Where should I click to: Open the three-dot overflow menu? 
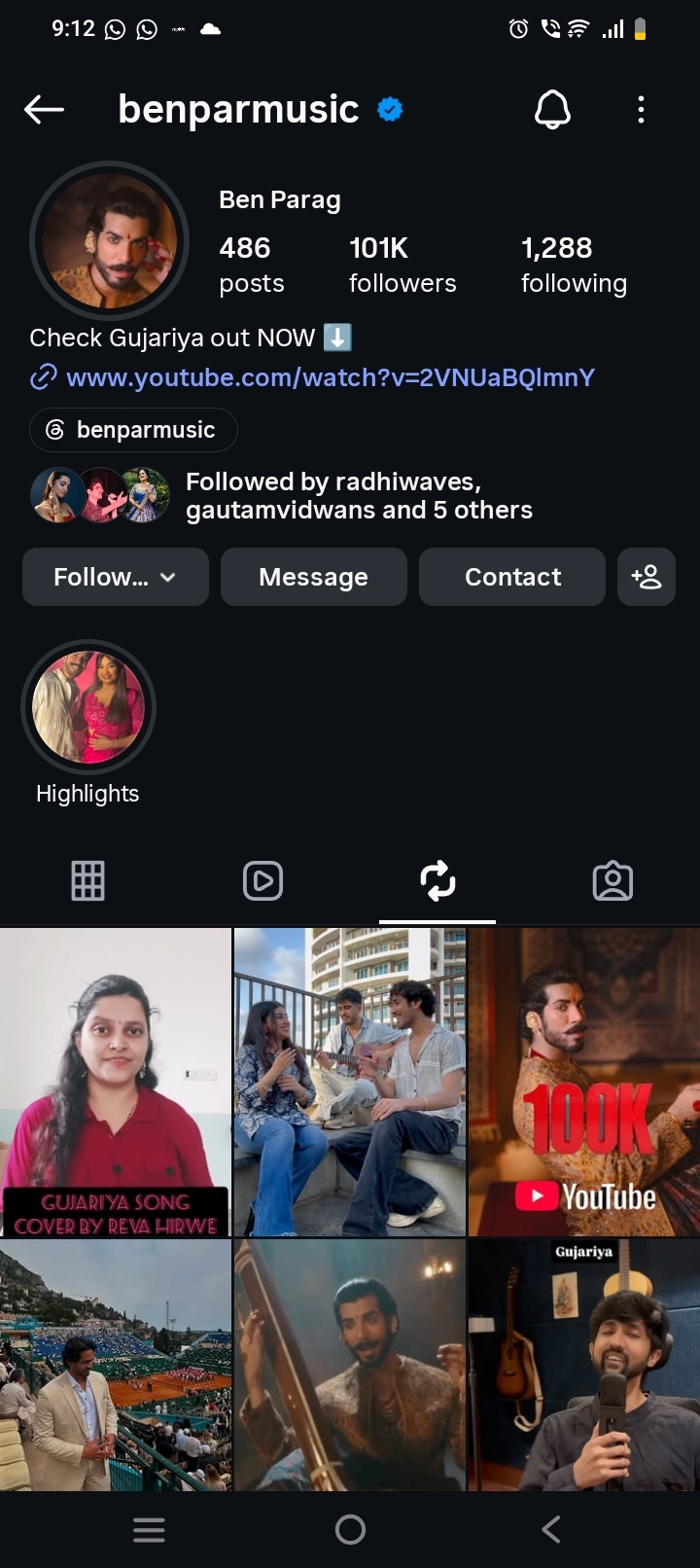641,110
